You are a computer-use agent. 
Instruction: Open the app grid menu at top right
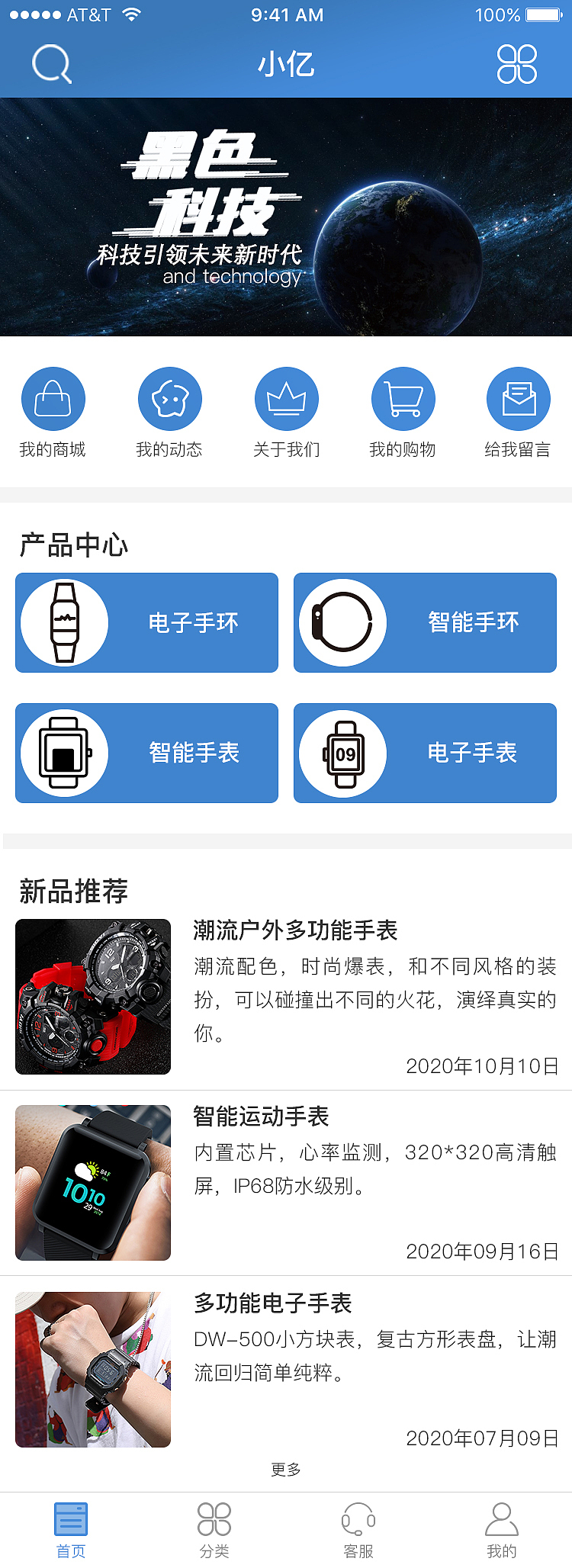pos(518,64)
